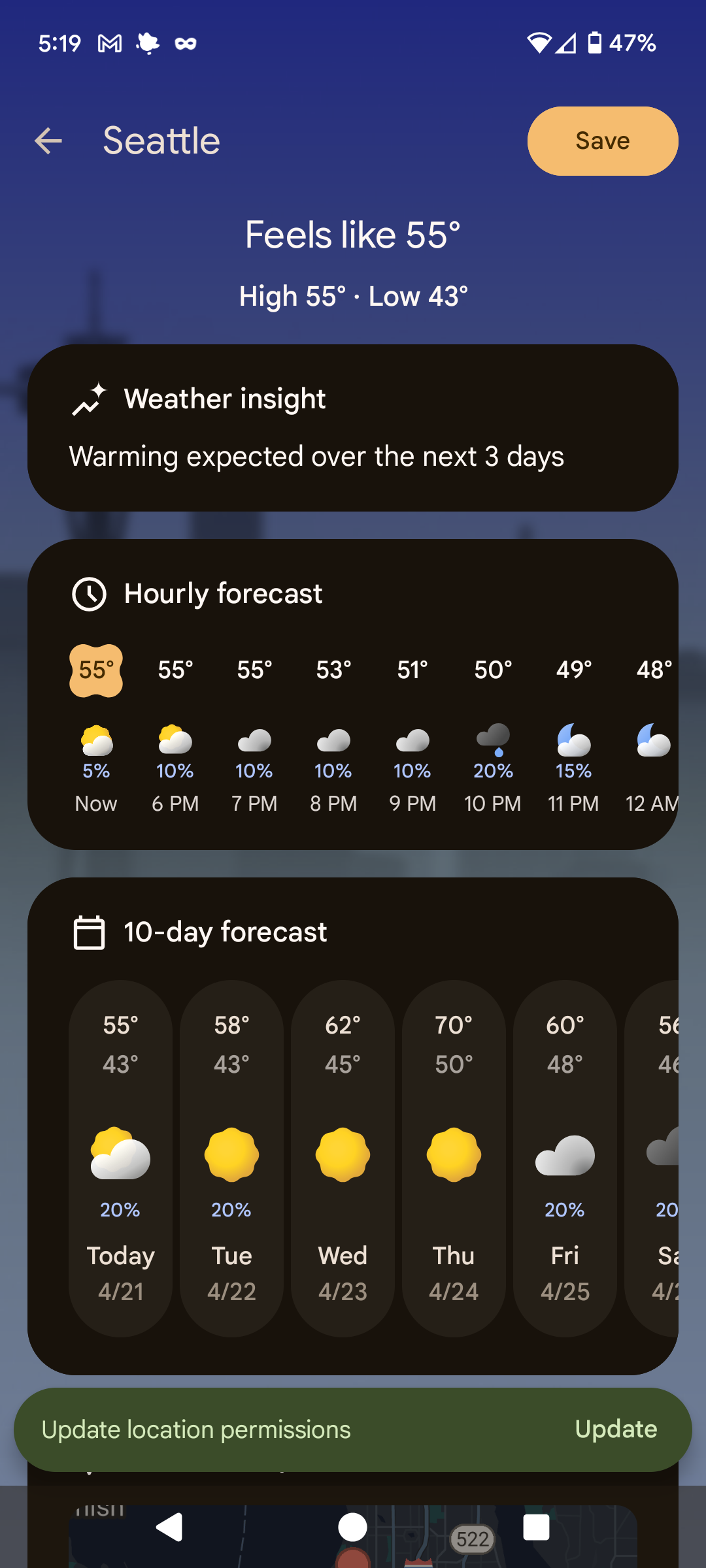Open recent apps from navigation bar
Image resolution: width=706 pixels, height=1568 pixels.
click(537, 1527)
